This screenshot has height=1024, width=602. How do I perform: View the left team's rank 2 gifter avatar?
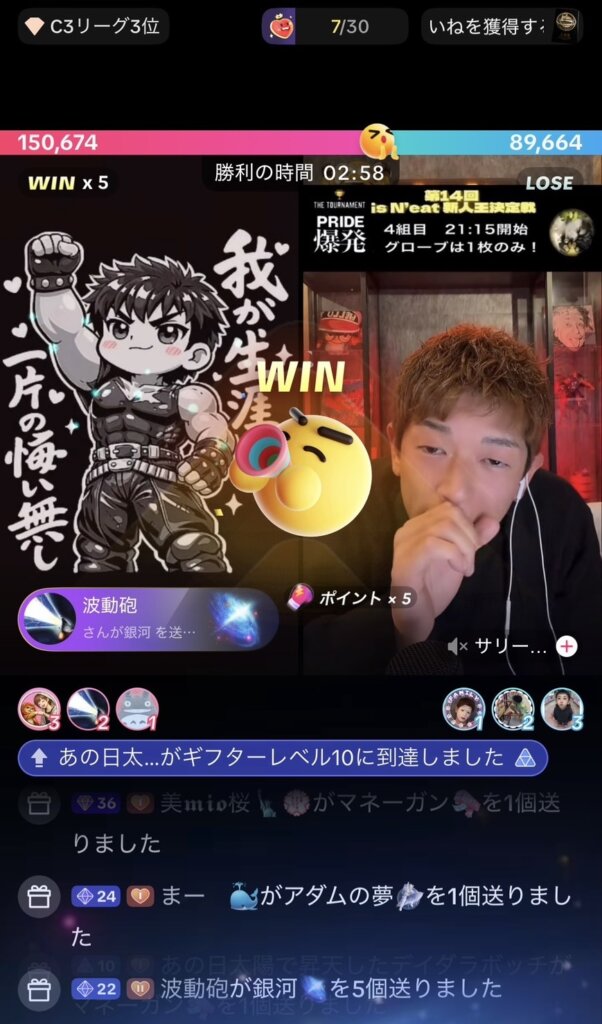[x=87, y=709]
